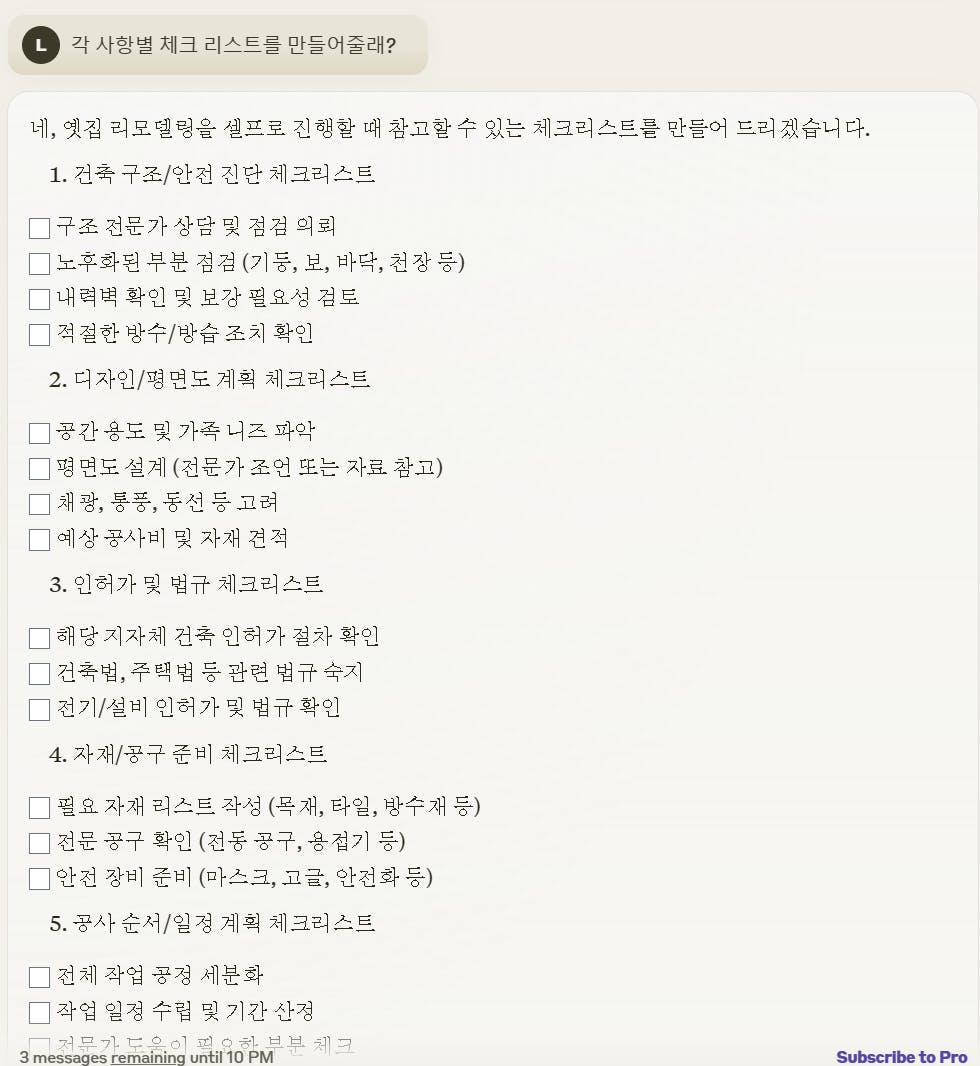The width and height of the screenshot is (980, 1066).
Task: Mark 채광, 통풍, 동선 등 고려 checked
Action: 39,504
